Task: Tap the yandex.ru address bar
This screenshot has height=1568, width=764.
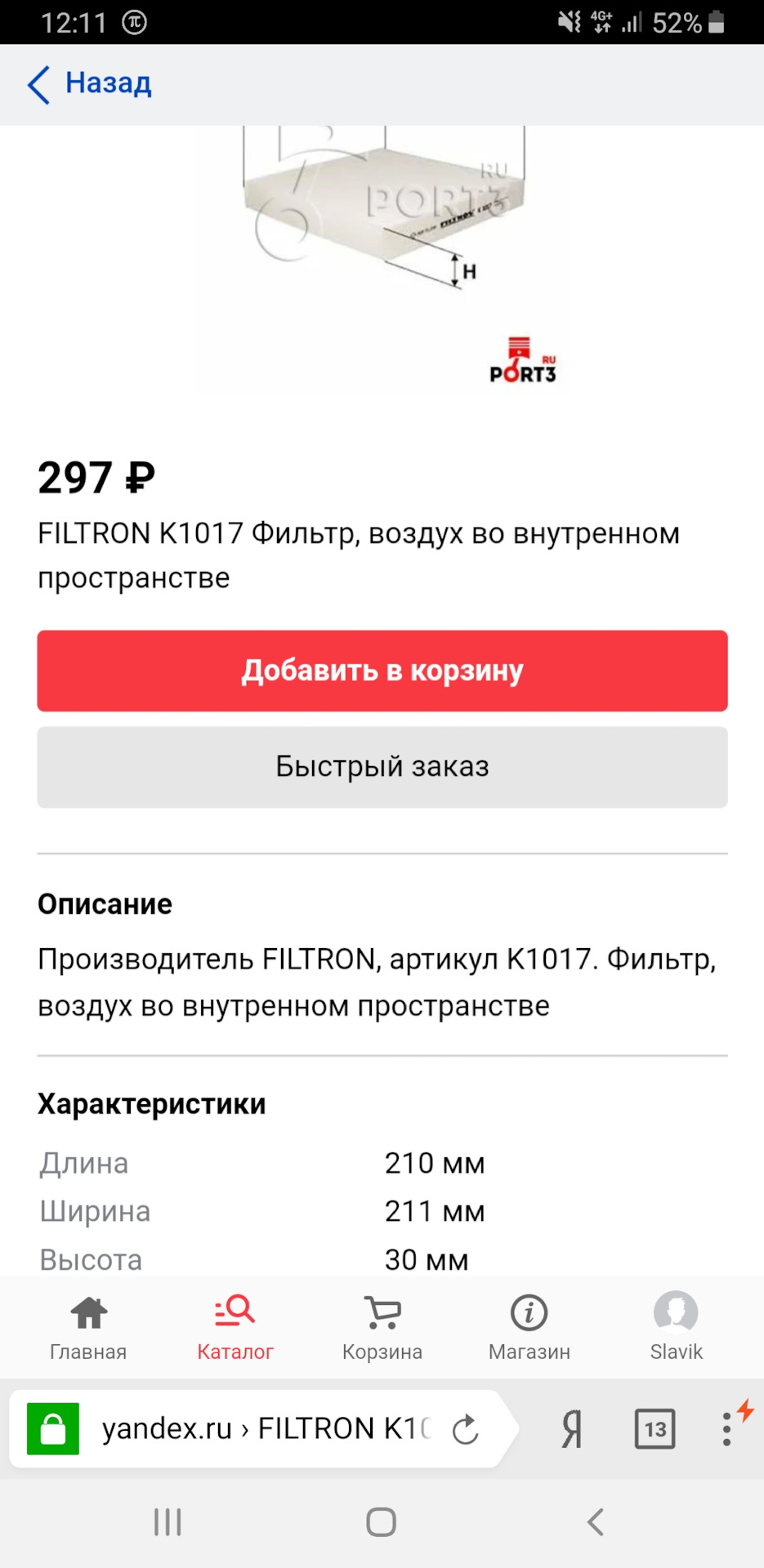Action: point(261,1429)
